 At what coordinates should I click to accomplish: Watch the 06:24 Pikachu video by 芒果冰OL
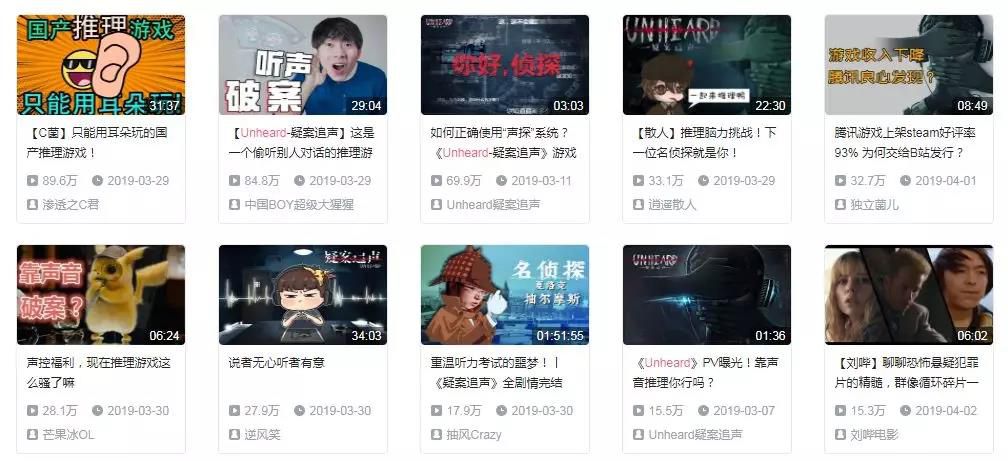click(x=101, y=295)
